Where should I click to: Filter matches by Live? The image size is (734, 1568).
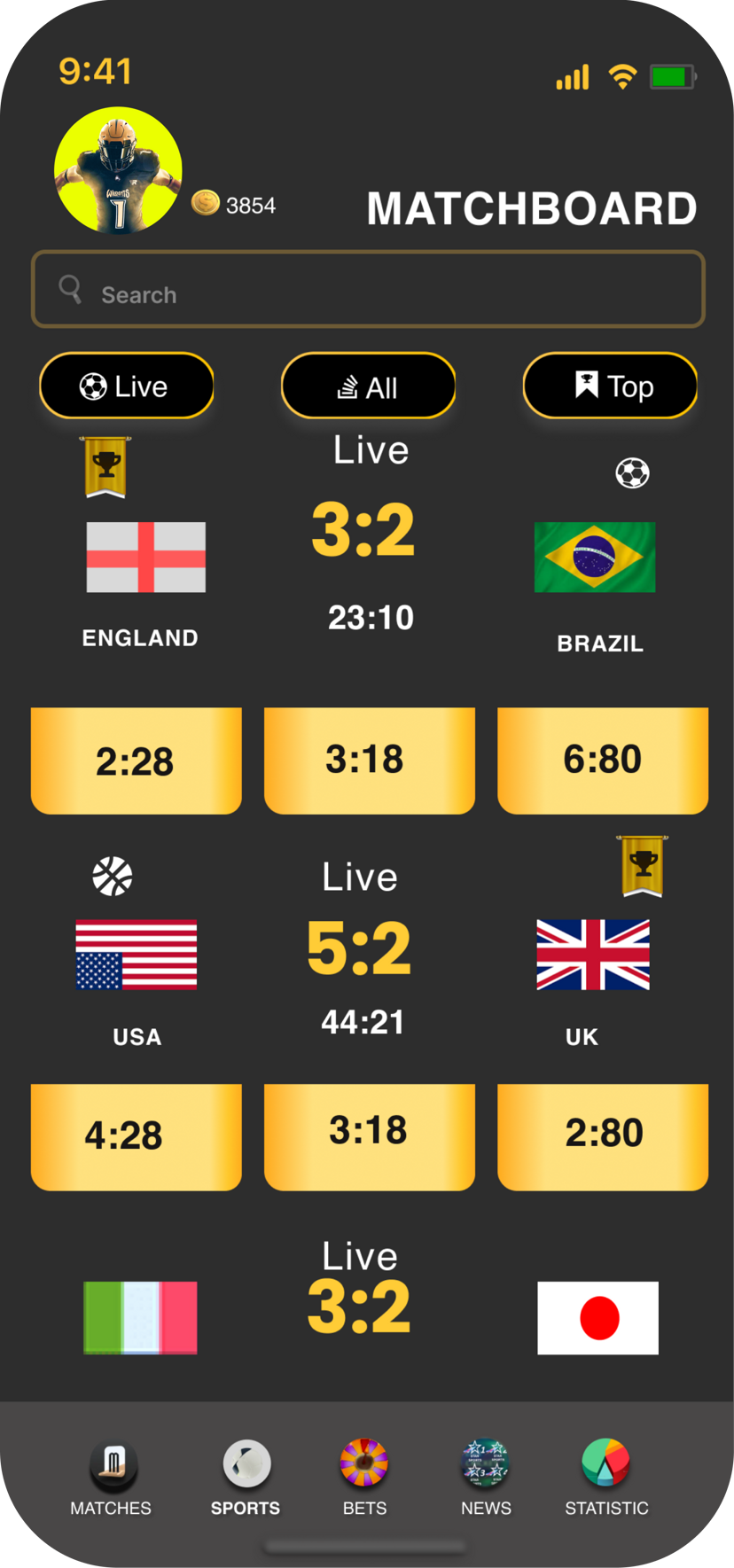coord(127,386)
